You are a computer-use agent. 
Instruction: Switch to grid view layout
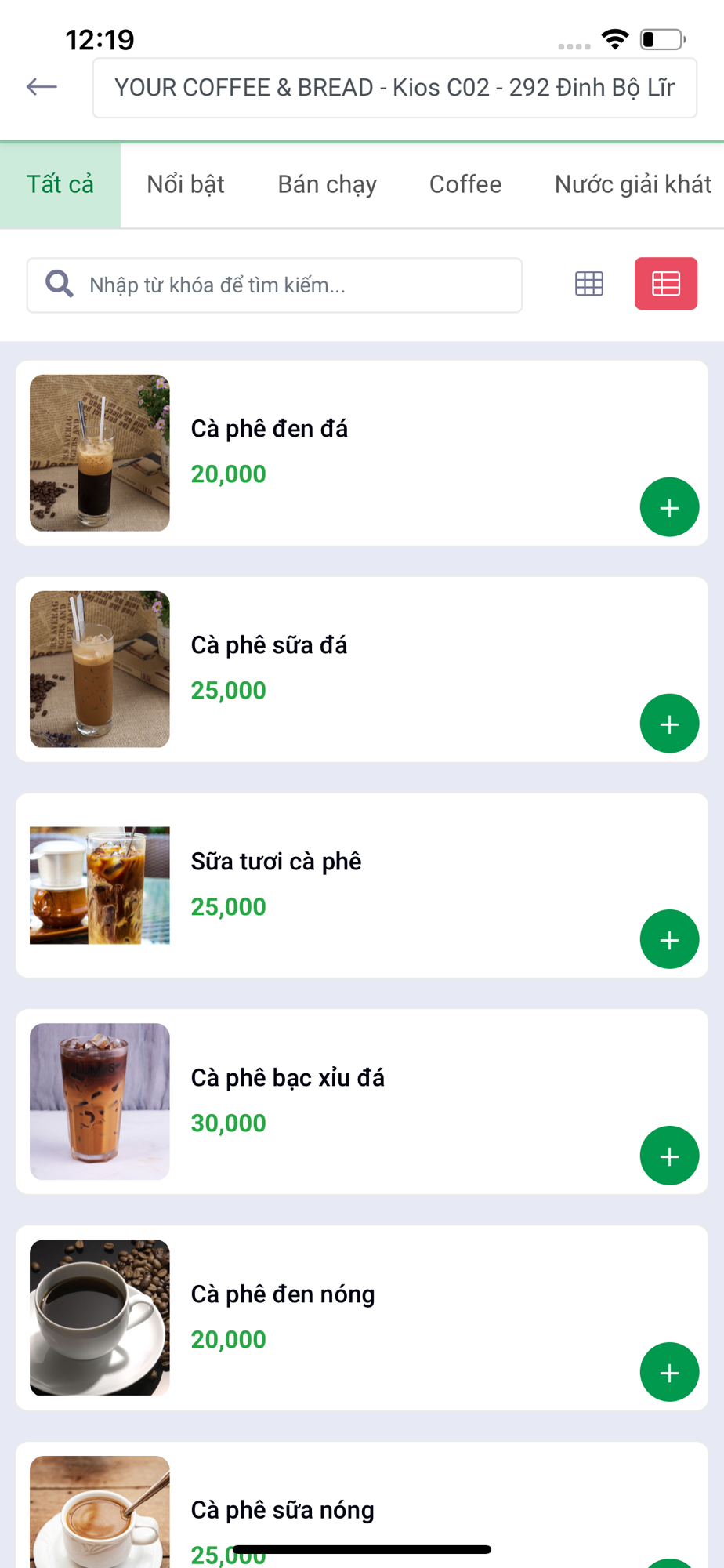tap(589, 284)
